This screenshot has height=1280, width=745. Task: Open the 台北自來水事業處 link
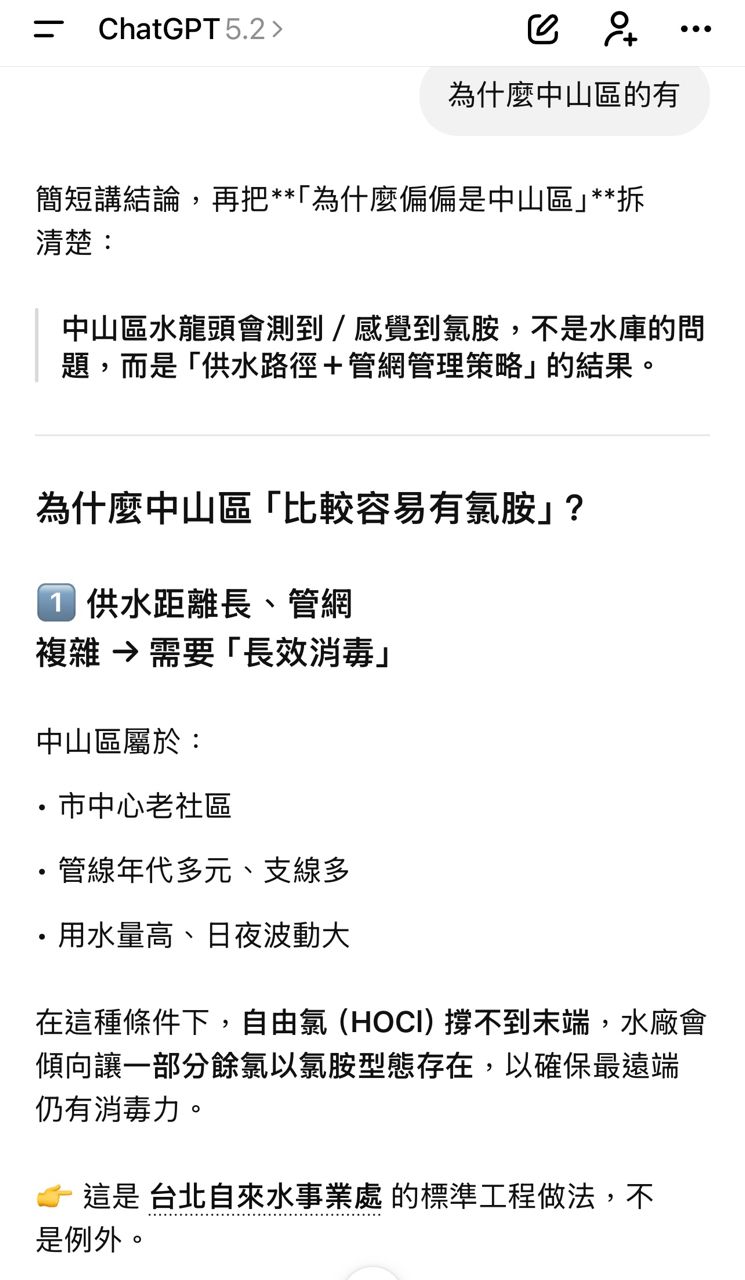pyautogui.click(x=265, y=1197)
